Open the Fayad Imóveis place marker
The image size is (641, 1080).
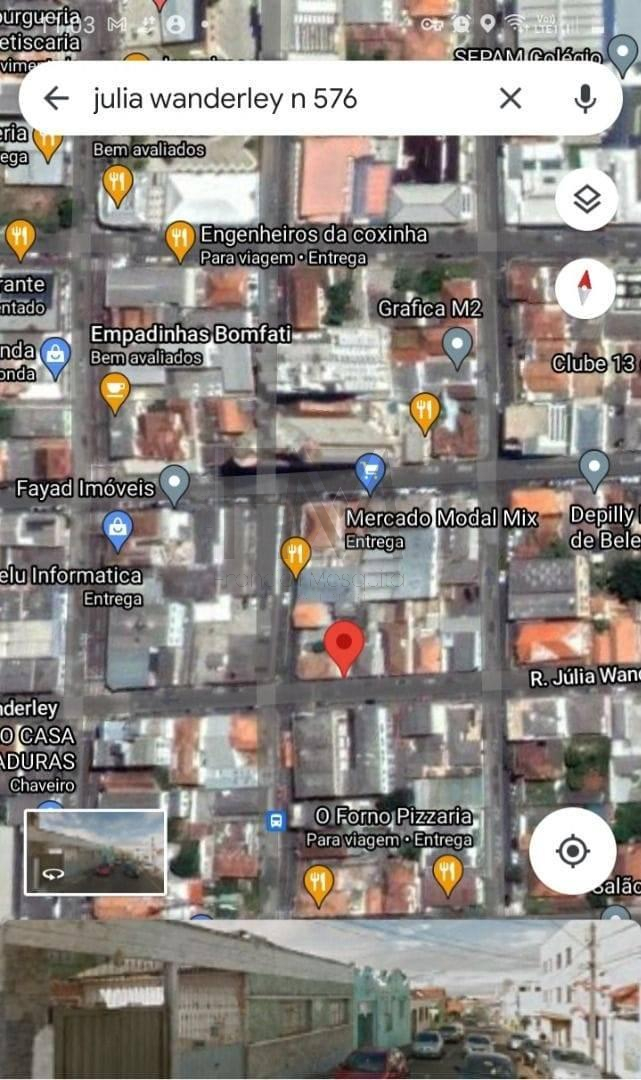pyautogui.click(x=175, y=484)
